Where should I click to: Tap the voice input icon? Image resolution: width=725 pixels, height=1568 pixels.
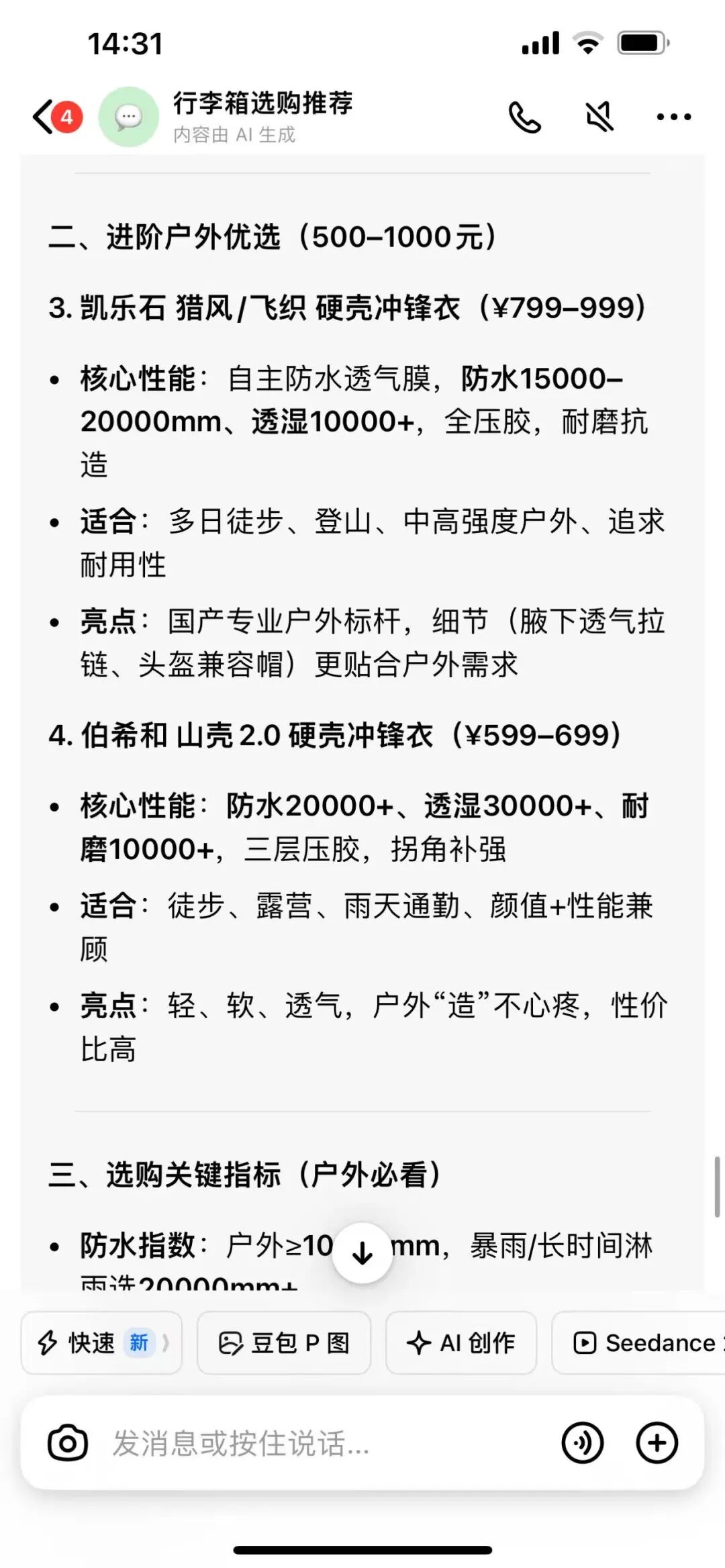[x=582, y=1442]
